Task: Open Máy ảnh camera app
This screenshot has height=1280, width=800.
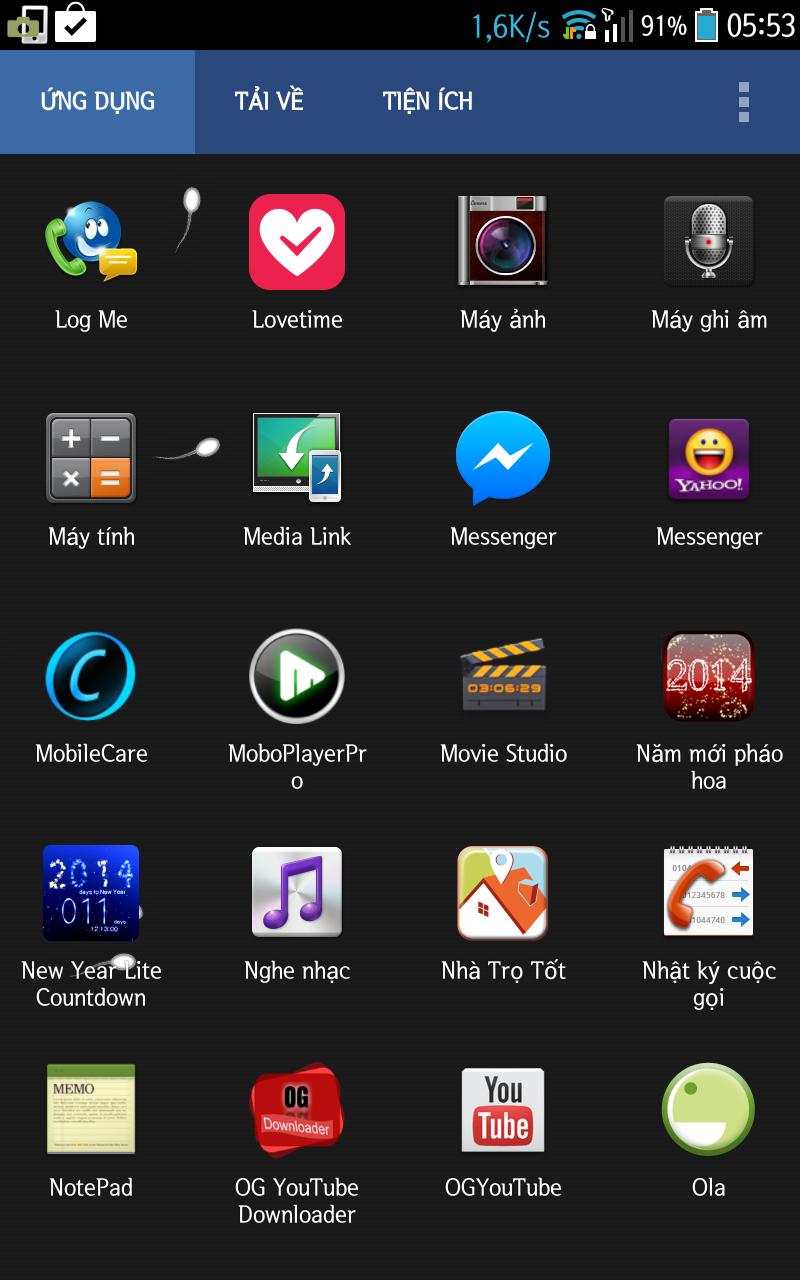Action: click(x=503, y=242)
